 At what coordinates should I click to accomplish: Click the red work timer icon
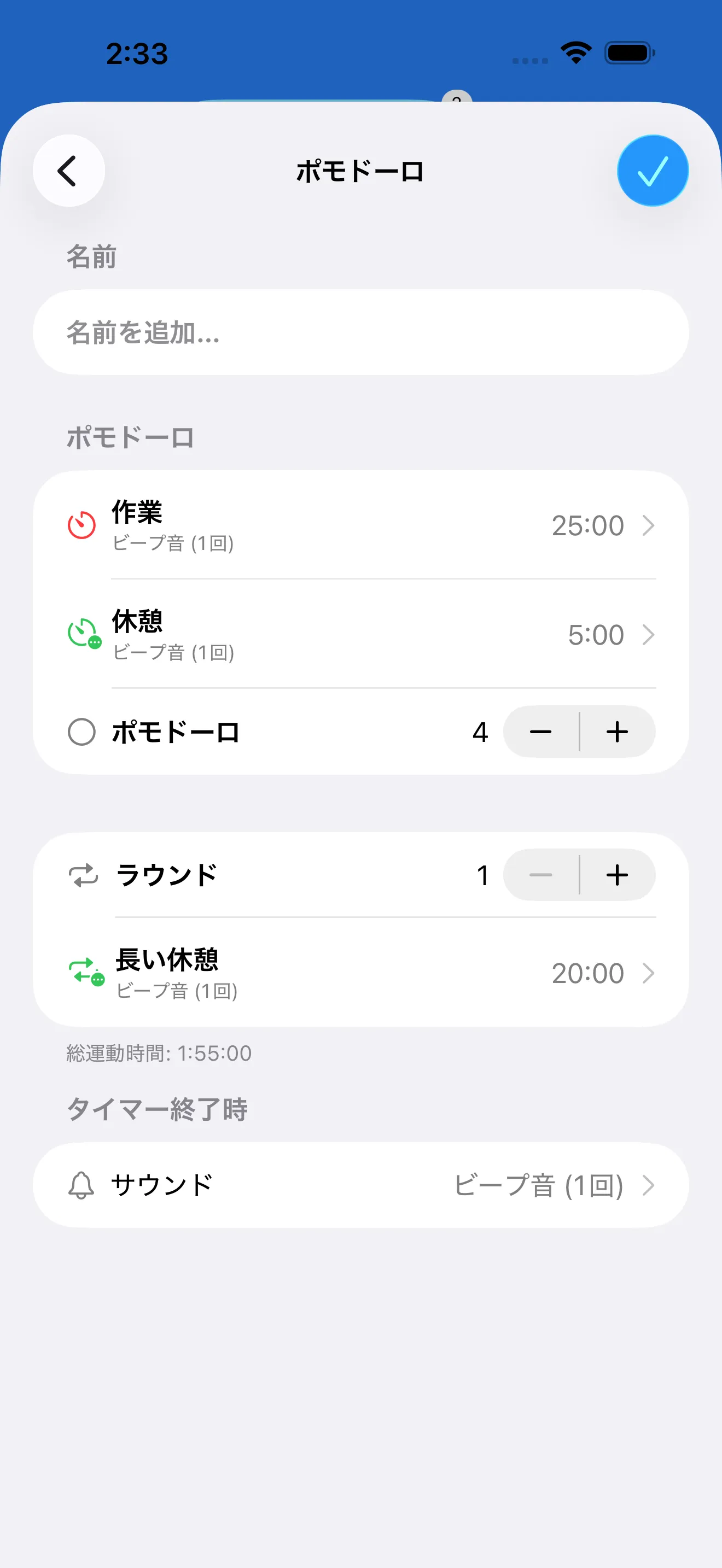point(81,525)
